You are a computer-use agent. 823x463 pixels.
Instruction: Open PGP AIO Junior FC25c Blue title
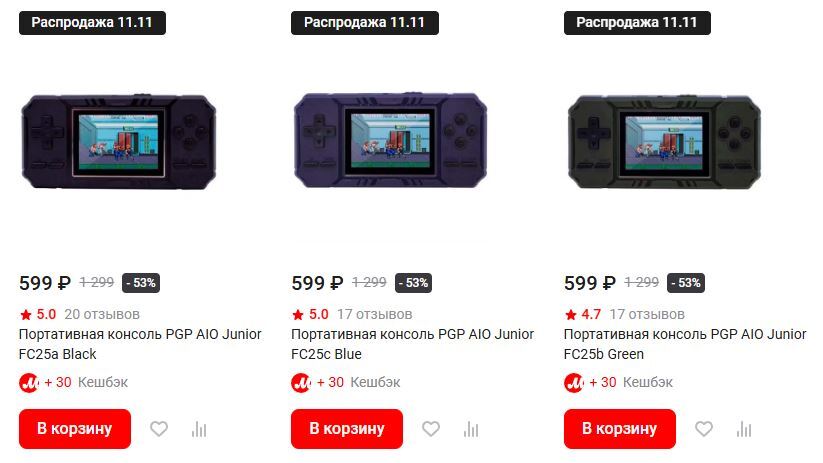[x=412, y=344]
